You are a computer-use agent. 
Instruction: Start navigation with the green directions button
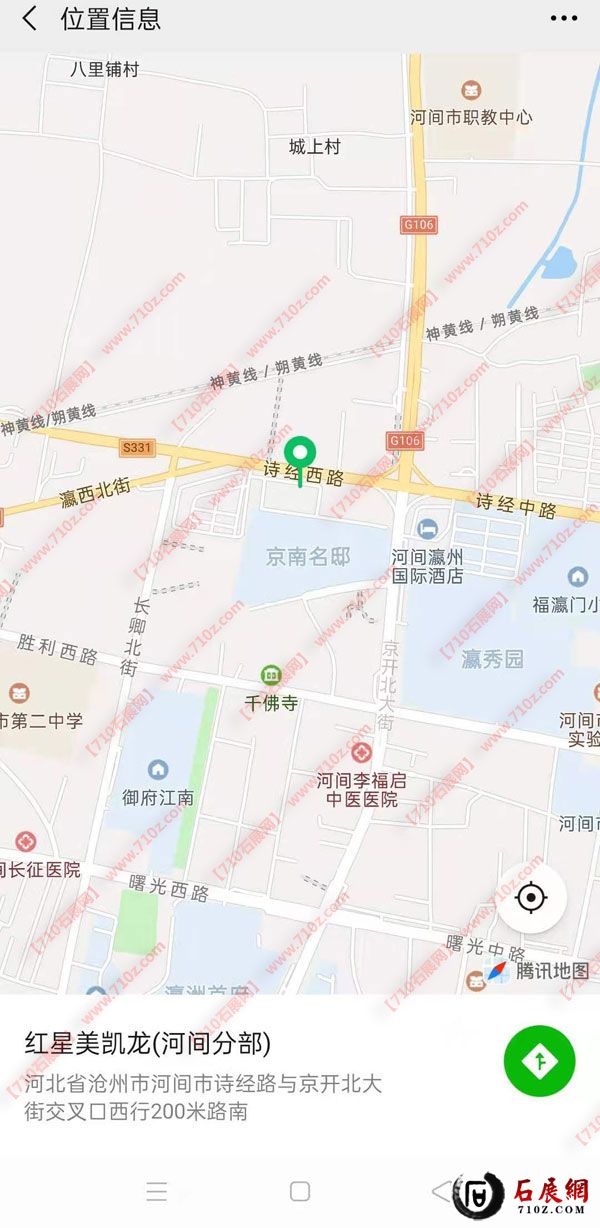point(540,1061)
